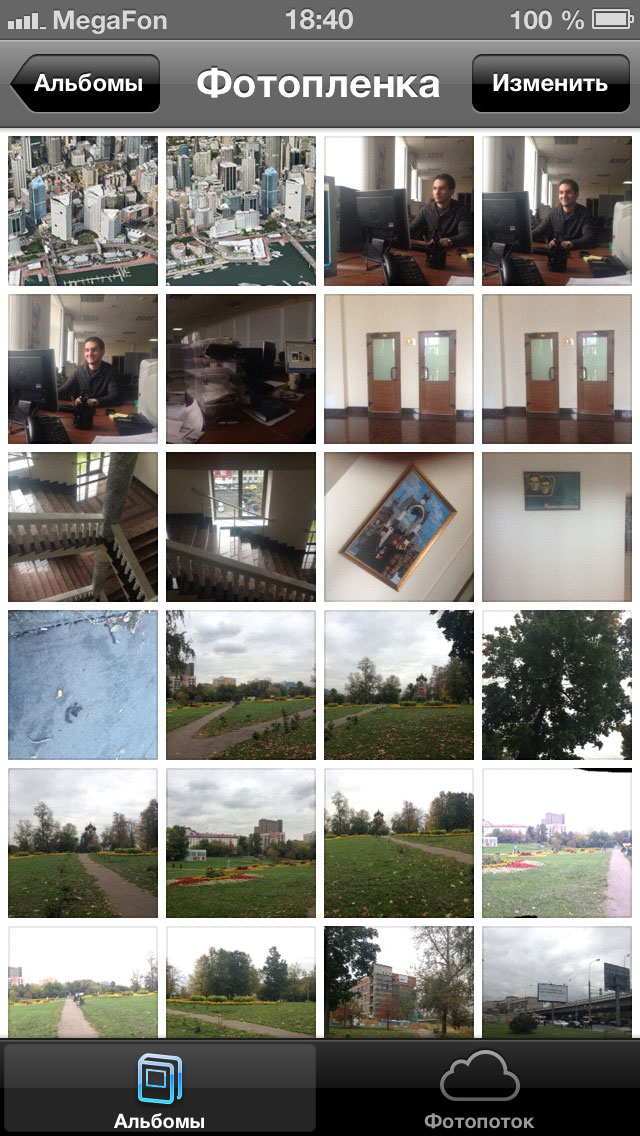640x1136 pixels.
Task: Open the two wooden doors photo in third column
Action: click(x=399, y=369)
